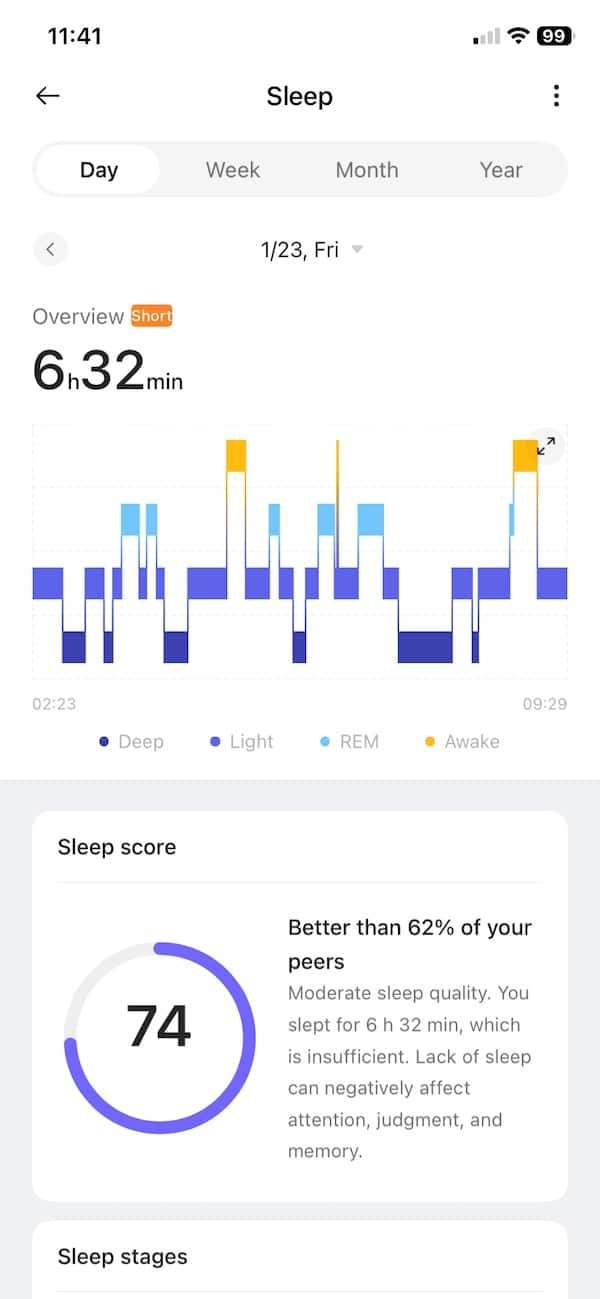Switch to the Month tab
This screenshot has width=600, height=1299.
point(367,170)
